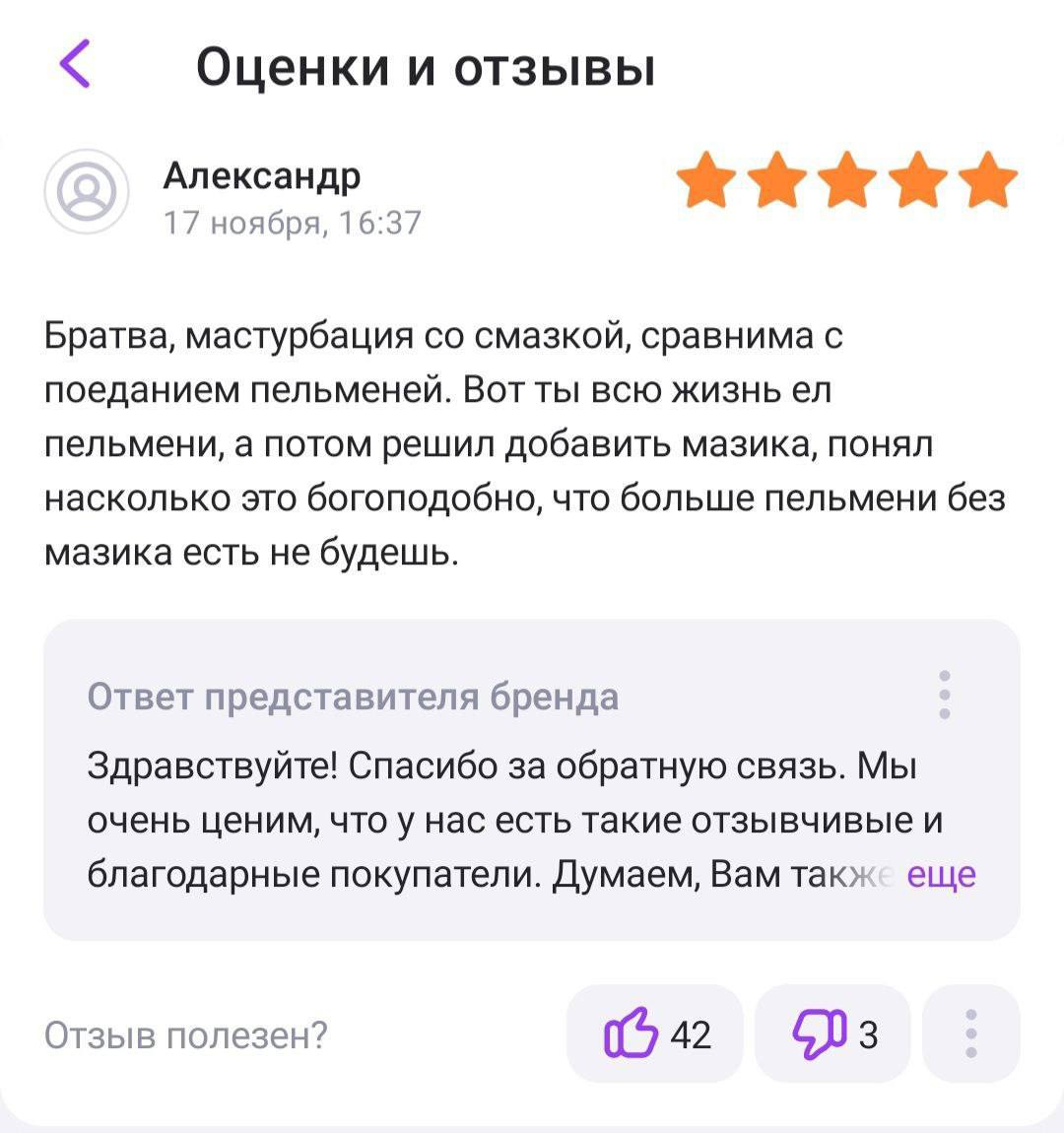Screen dimensions: 1064x1133
Task: Open Александр's profile avatar
Action: pos(88,193)
